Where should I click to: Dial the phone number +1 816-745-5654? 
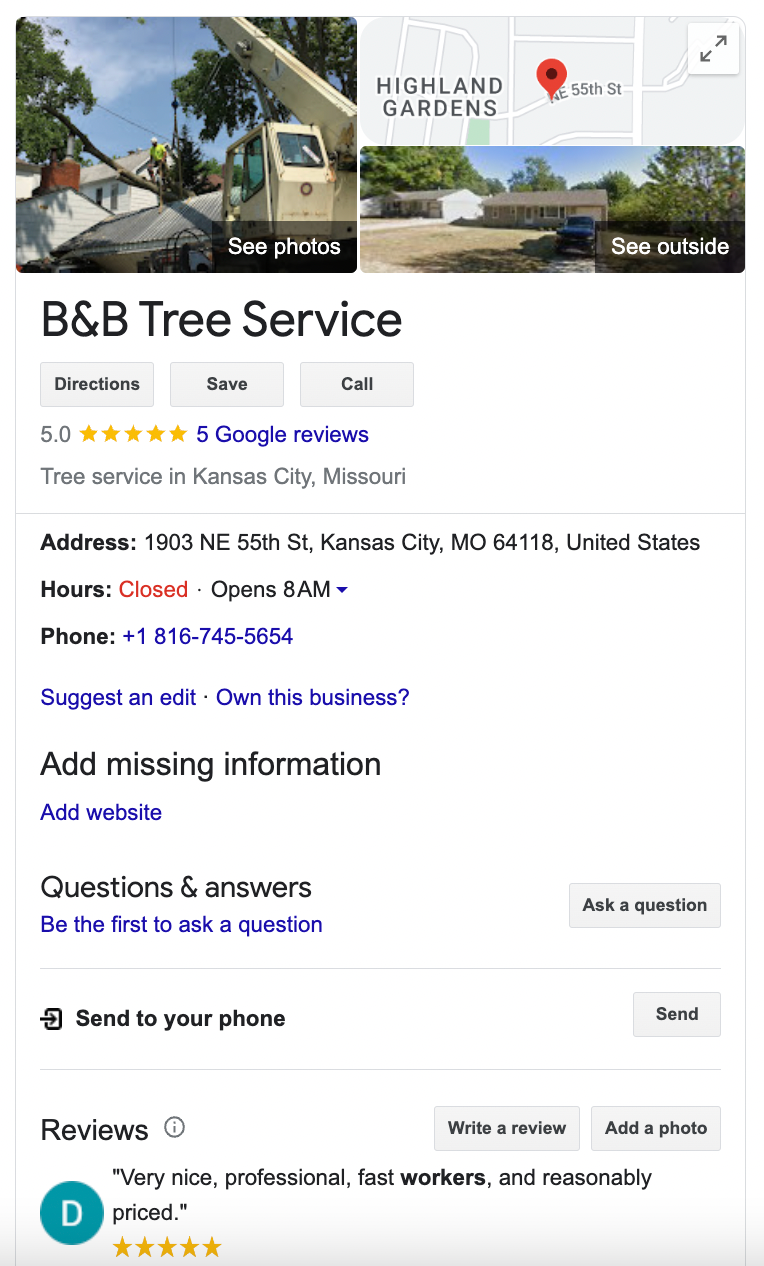207,636
